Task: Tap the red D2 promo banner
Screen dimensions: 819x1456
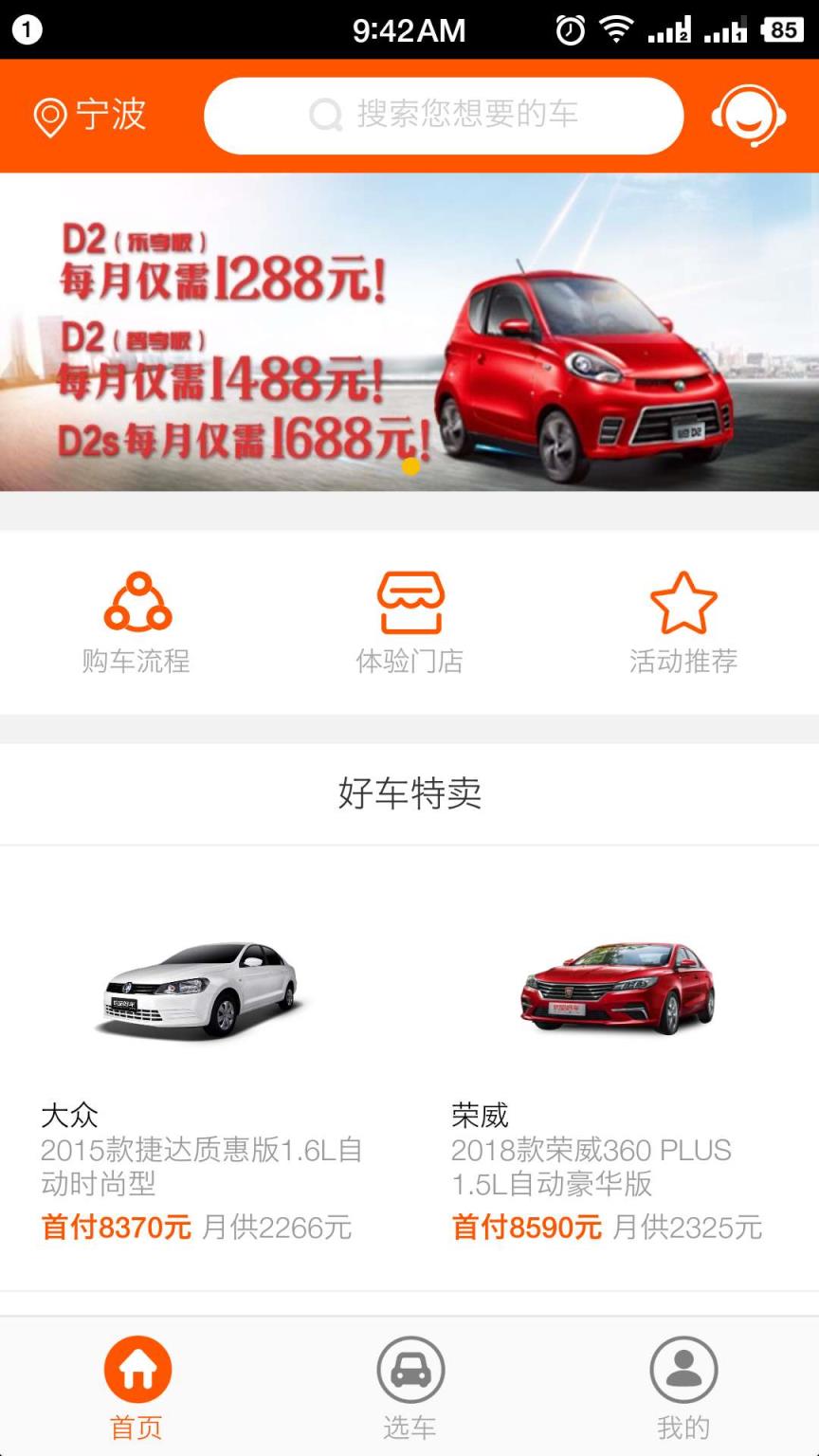Action: point(409,332)
